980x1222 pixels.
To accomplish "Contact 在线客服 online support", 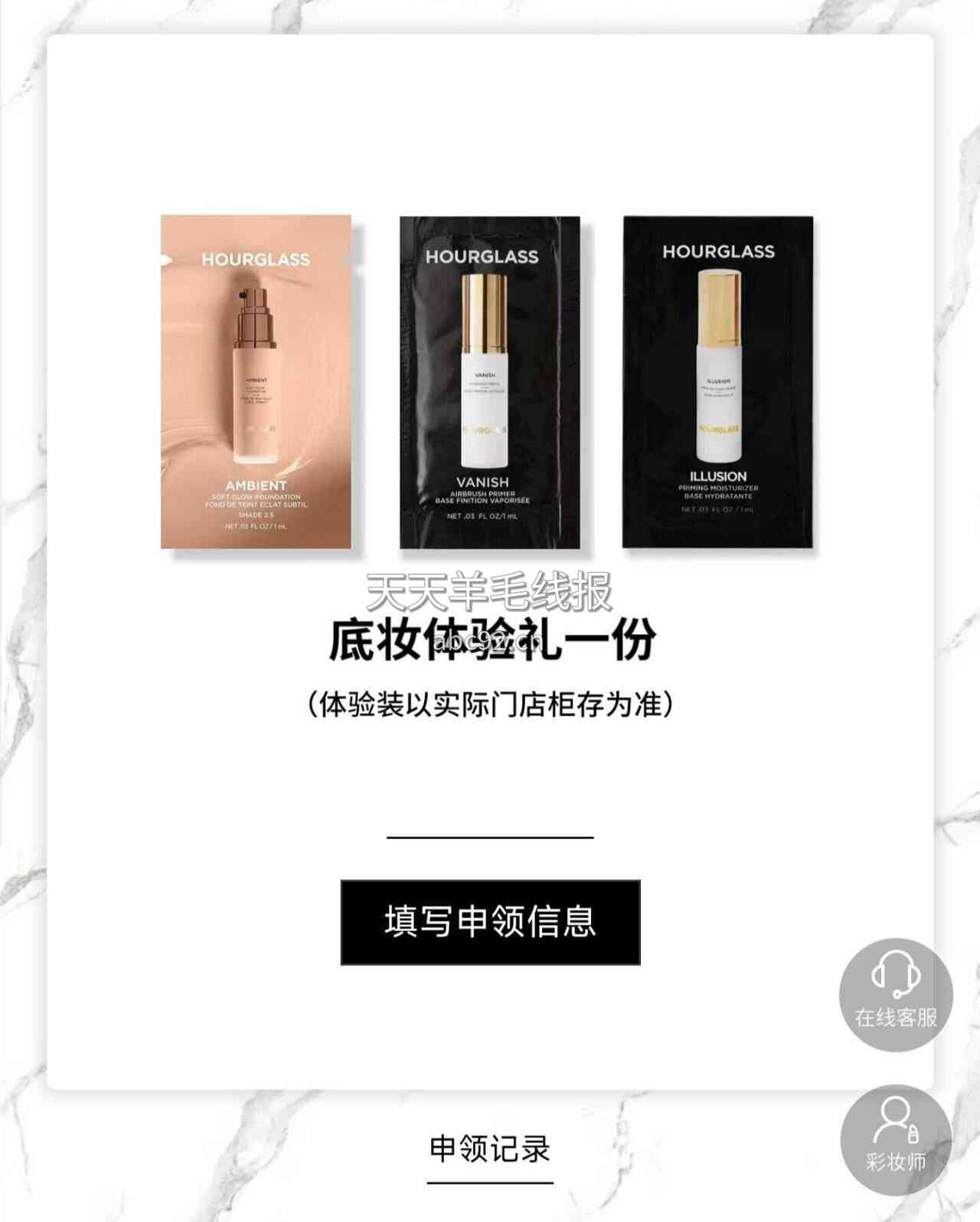I will tap(896, 995).
